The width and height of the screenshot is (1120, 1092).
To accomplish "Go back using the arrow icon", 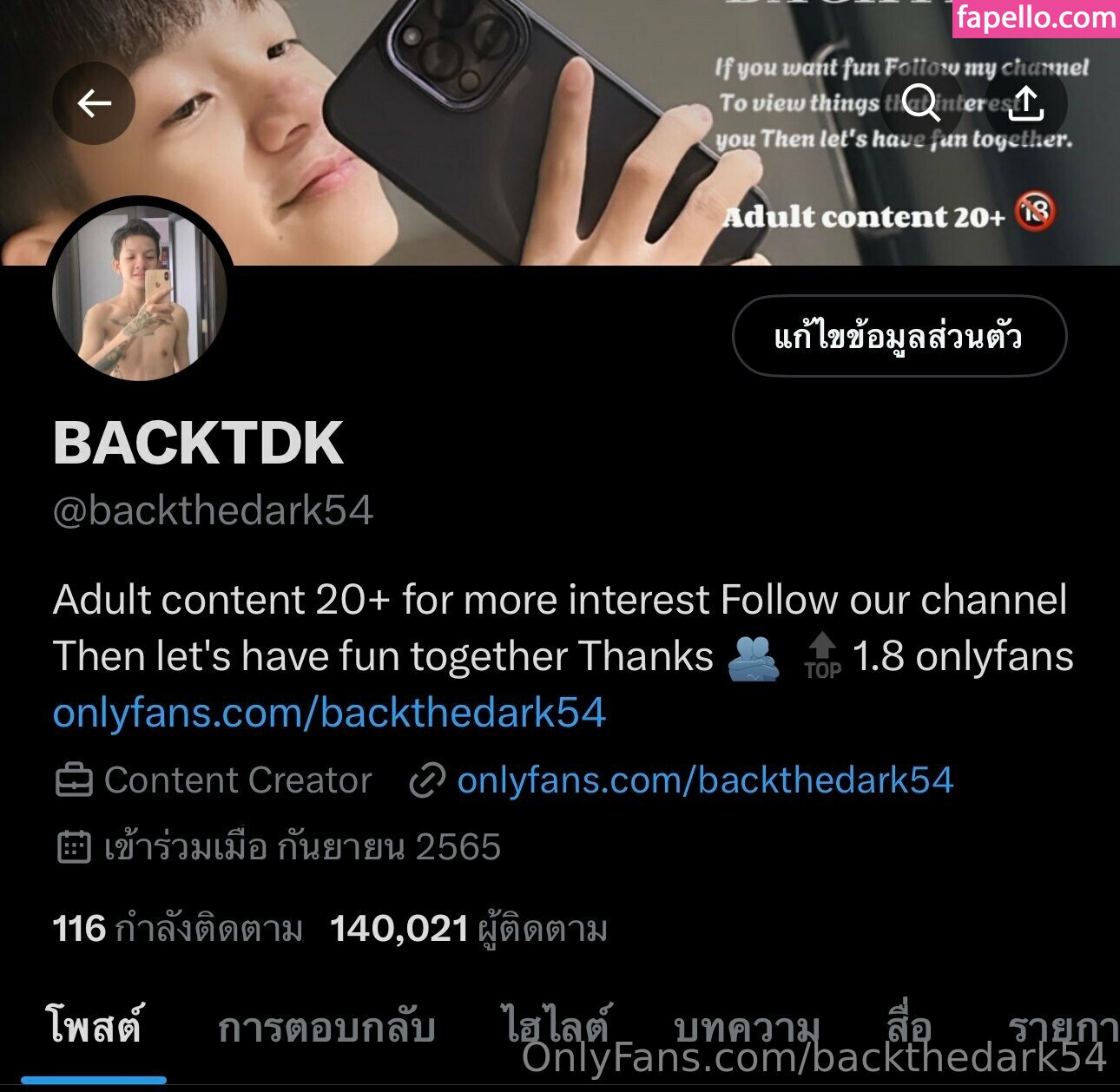I will (94, 103).
